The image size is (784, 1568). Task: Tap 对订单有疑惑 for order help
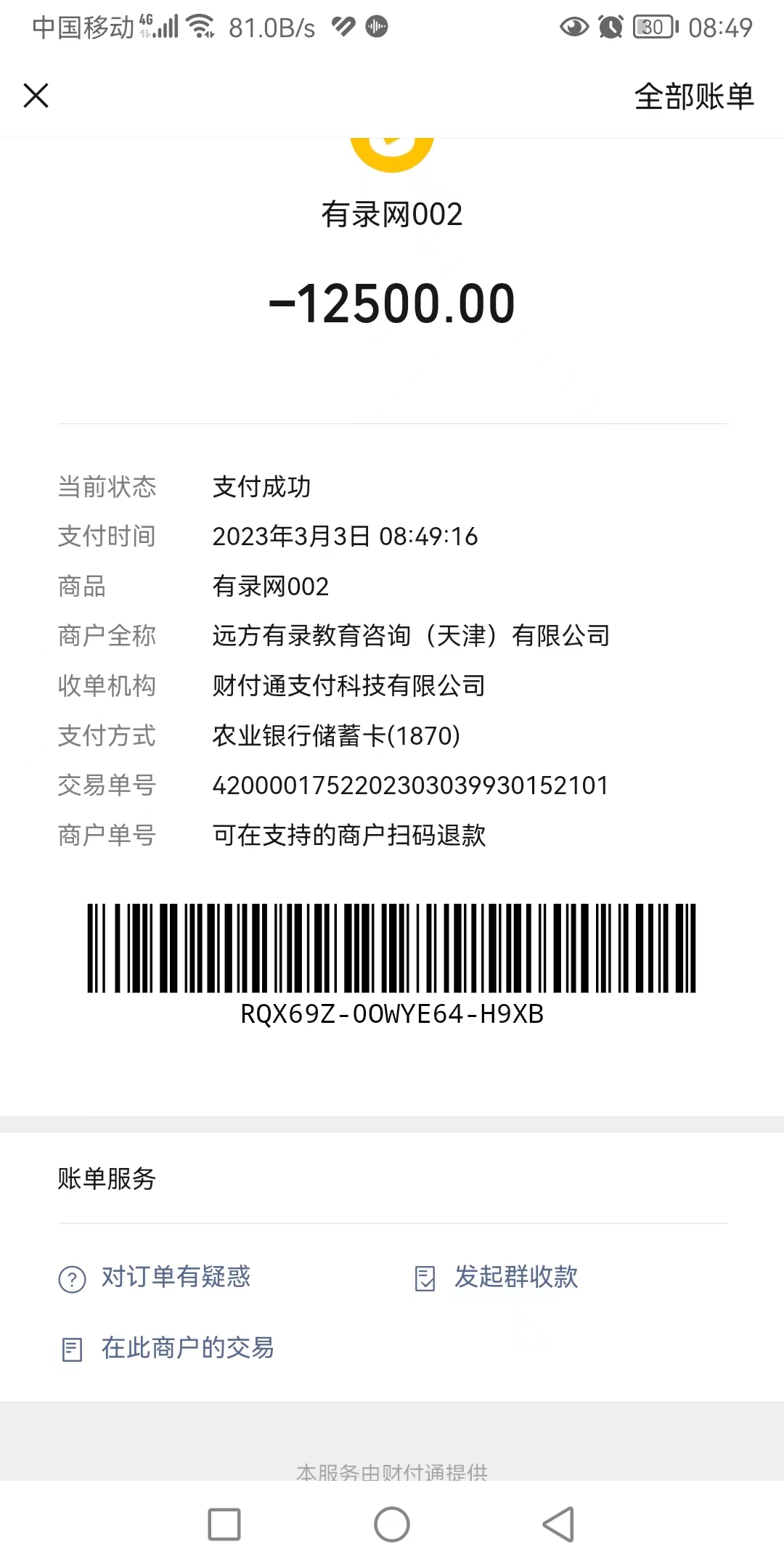(175, 1277)
